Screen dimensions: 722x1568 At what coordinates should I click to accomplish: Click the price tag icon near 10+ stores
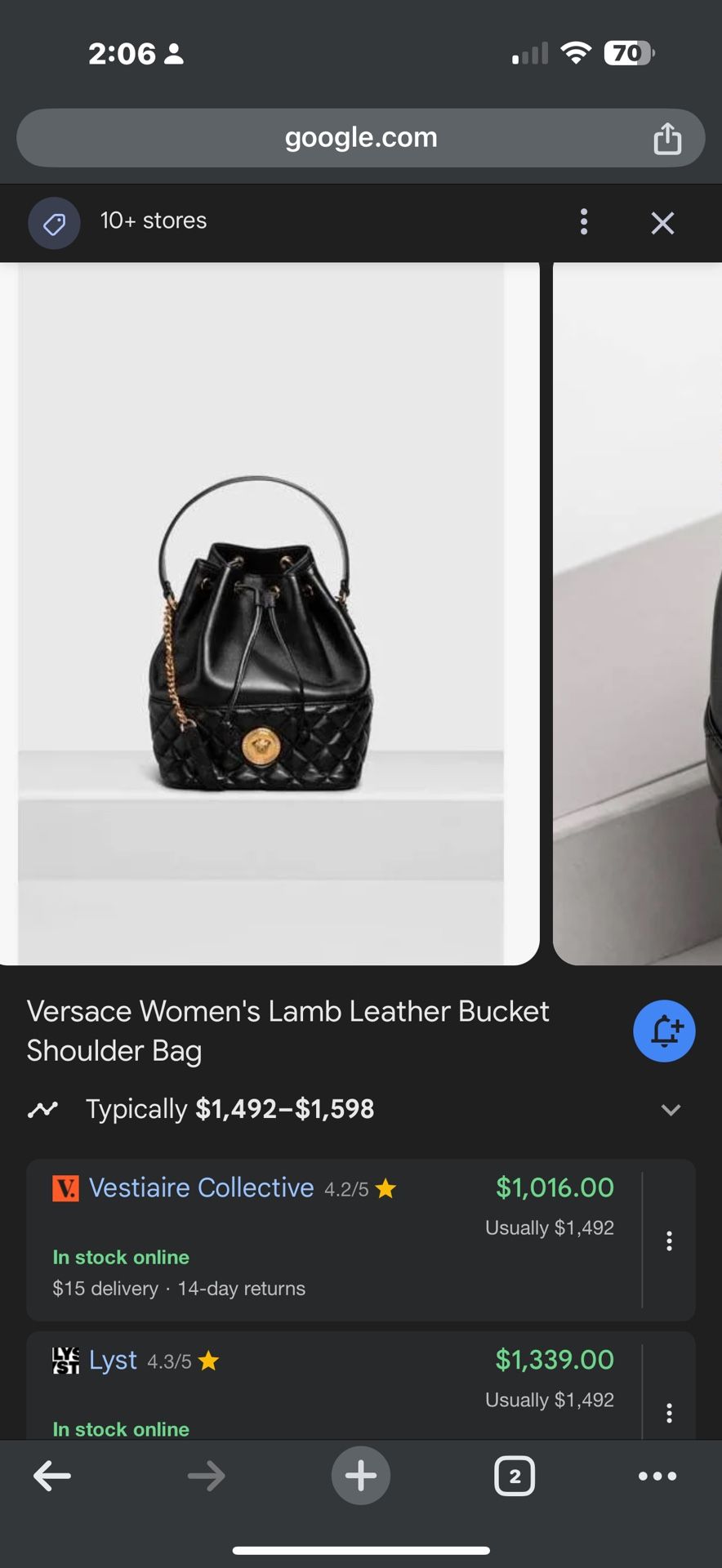(53, 222)
